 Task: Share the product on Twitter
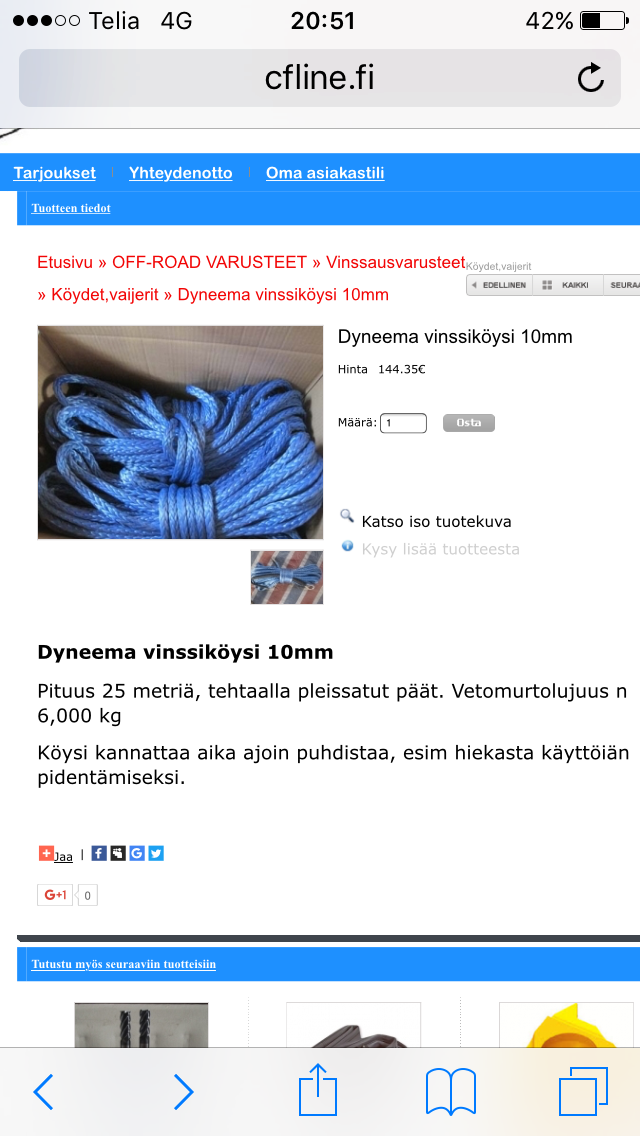tap(156, 853)
